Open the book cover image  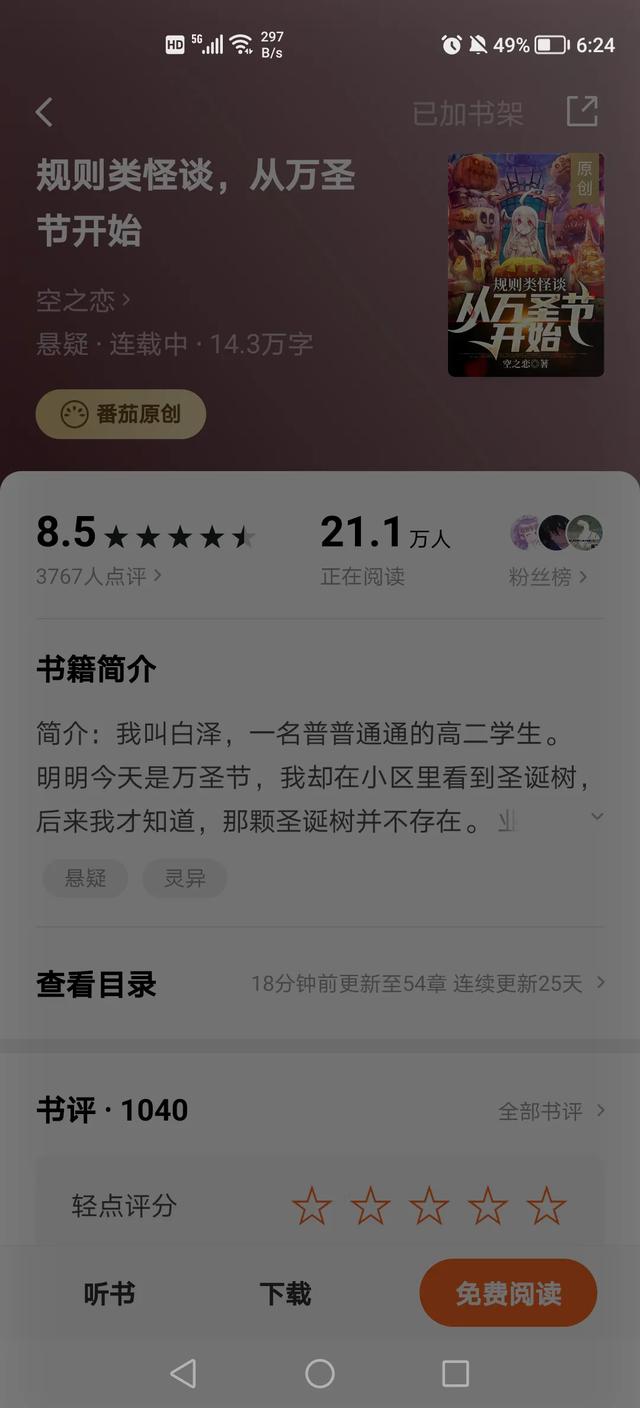point(526,264)
